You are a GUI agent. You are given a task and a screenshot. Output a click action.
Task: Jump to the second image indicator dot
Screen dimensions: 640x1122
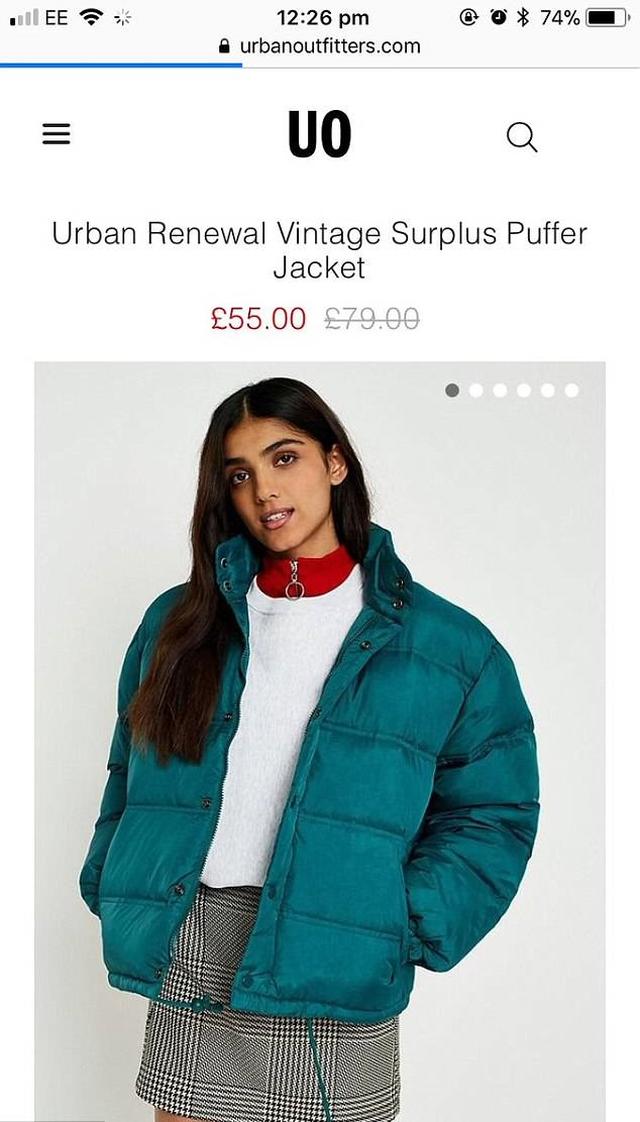pos(476,390)
